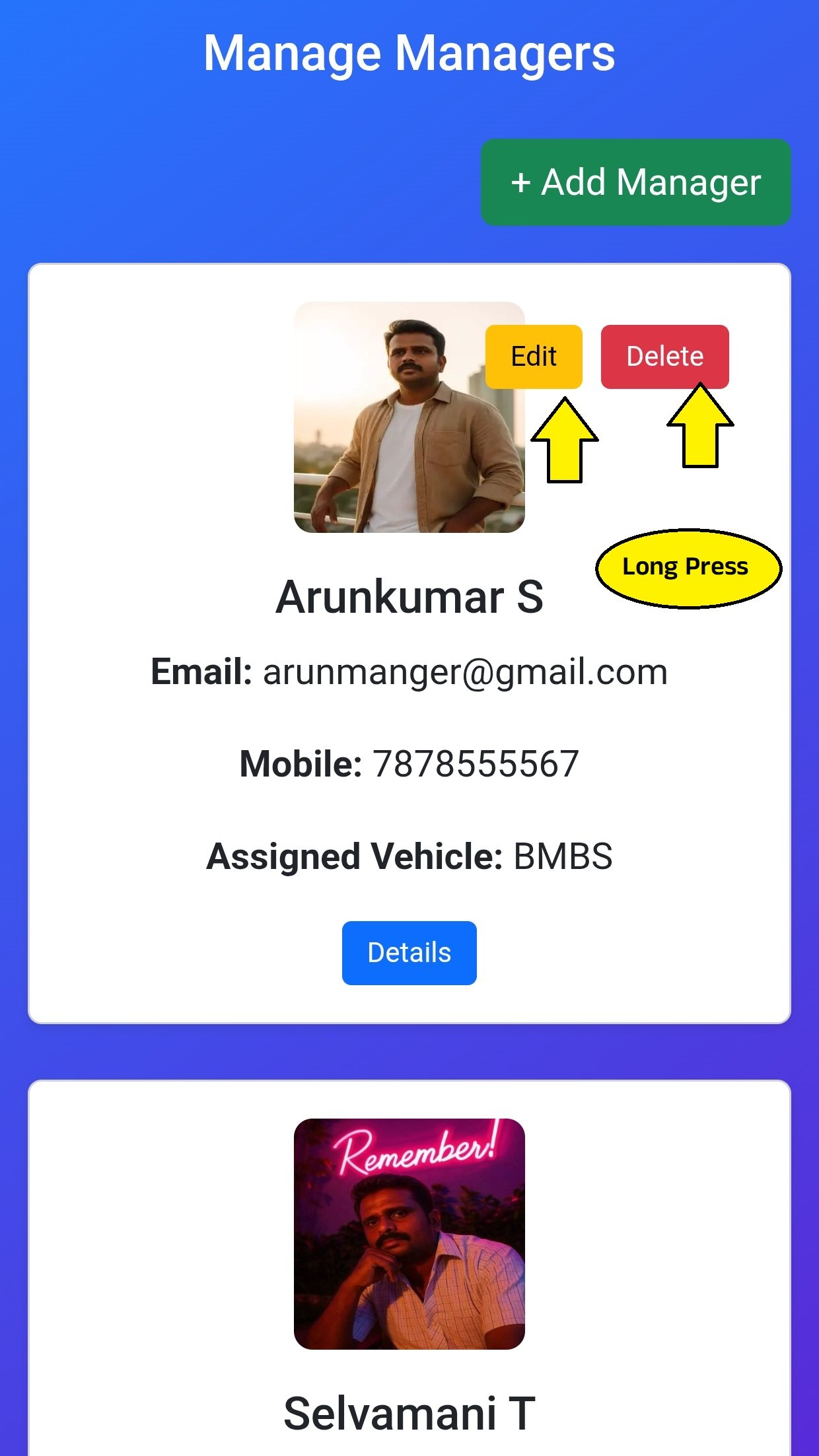Delete manager Arunkumar S

(664, 357)
